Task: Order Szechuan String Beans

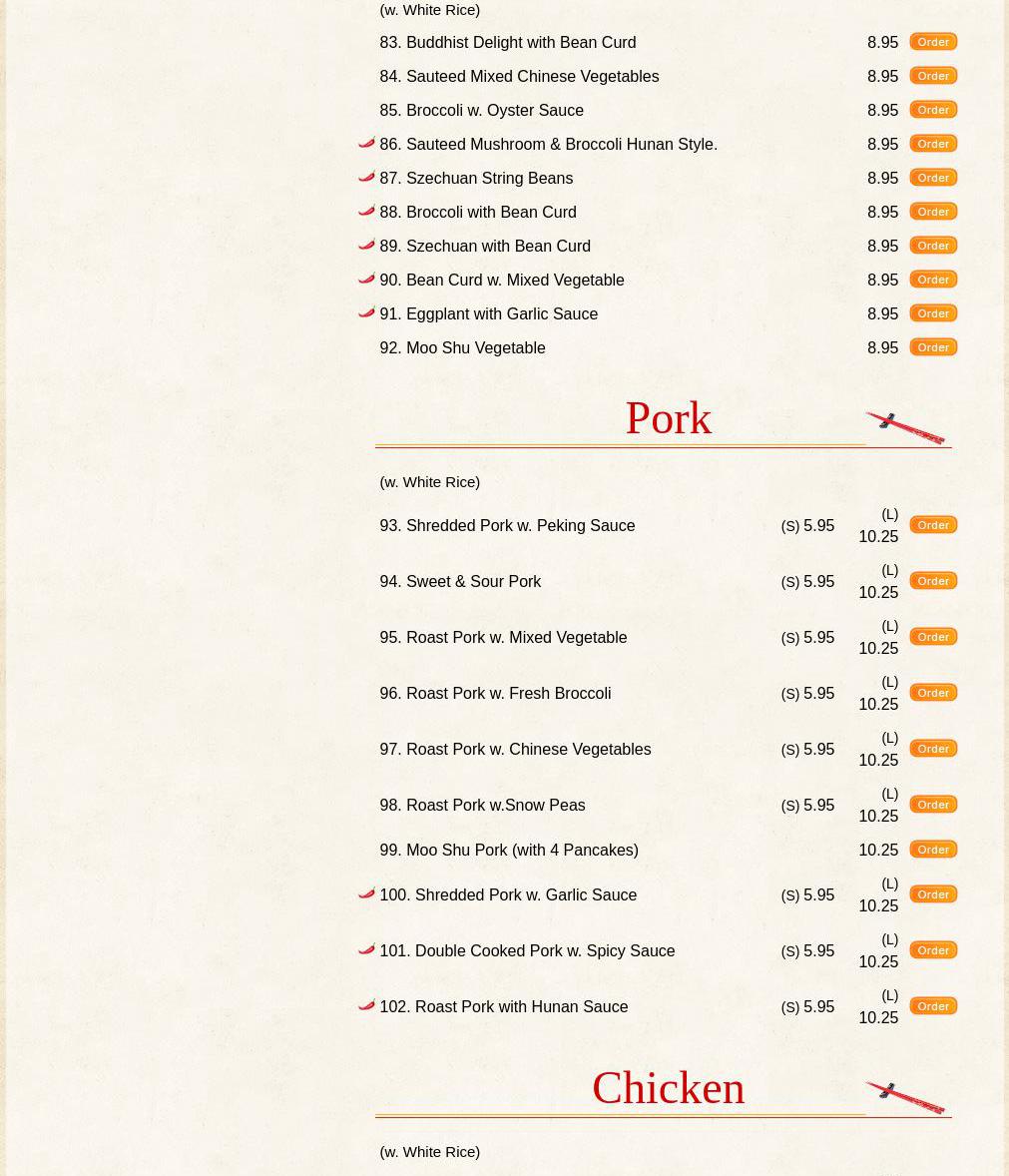Action: (x=933, y=178)
